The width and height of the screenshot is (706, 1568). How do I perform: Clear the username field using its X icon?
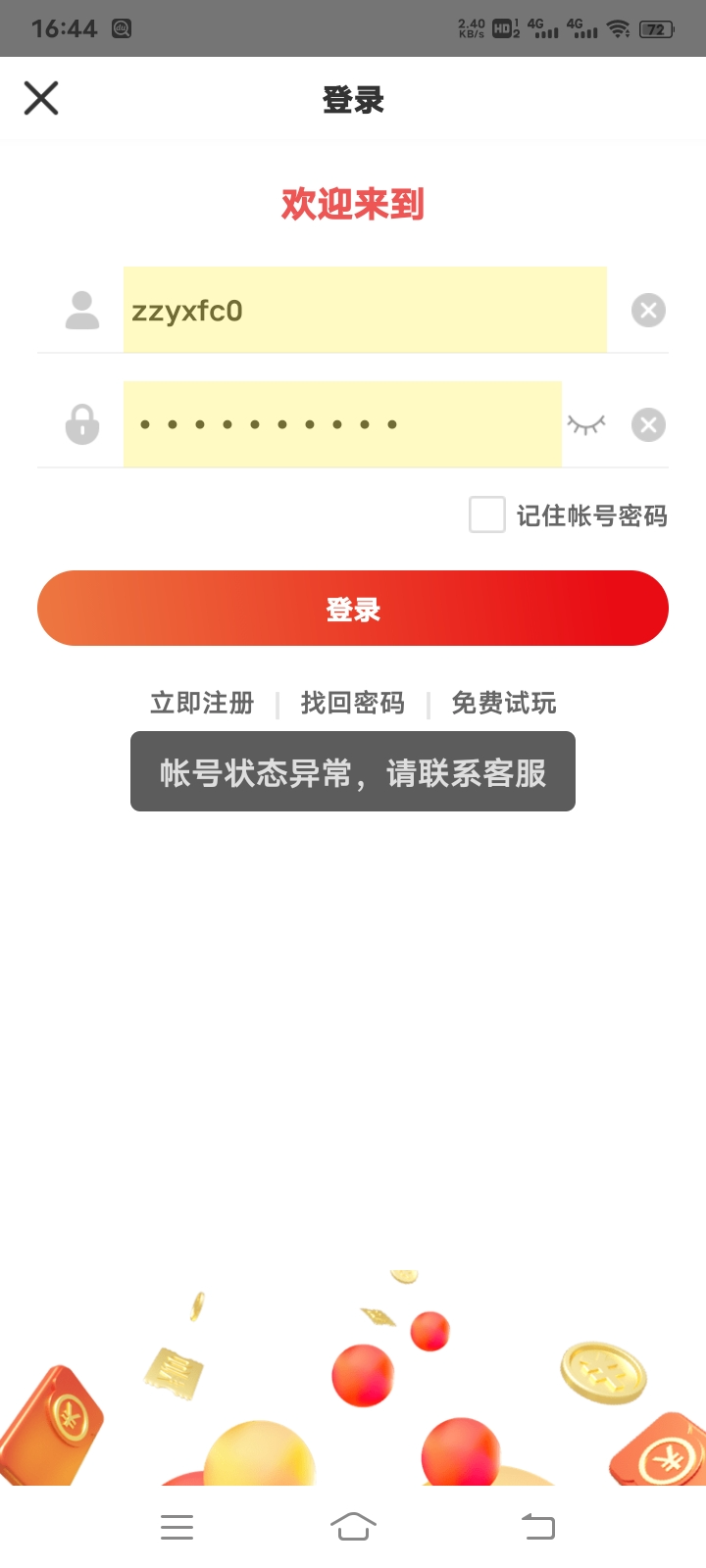647,311
